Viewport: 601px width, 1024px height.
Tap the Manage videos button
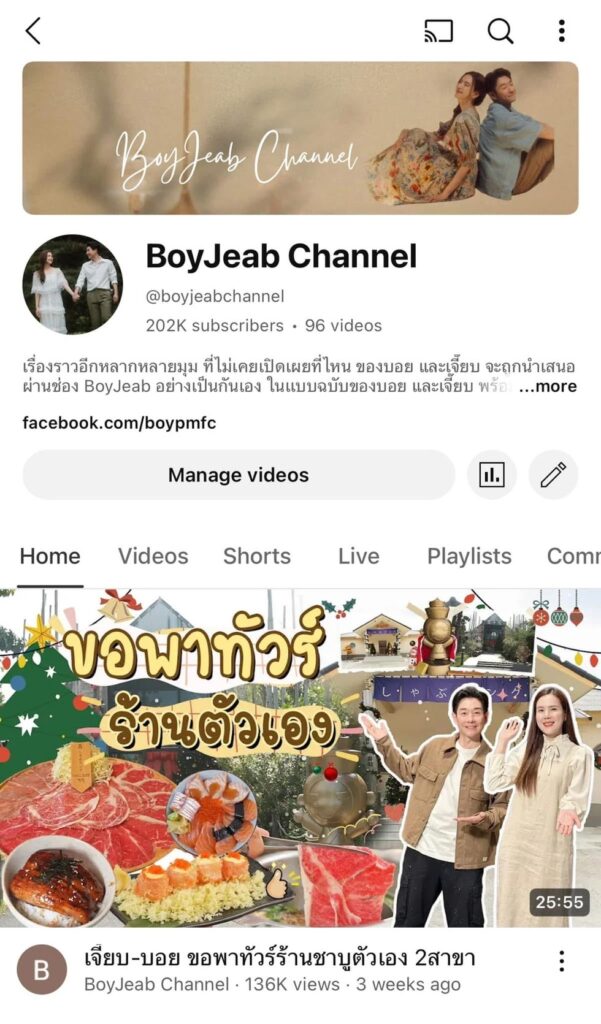coord(238,475)
